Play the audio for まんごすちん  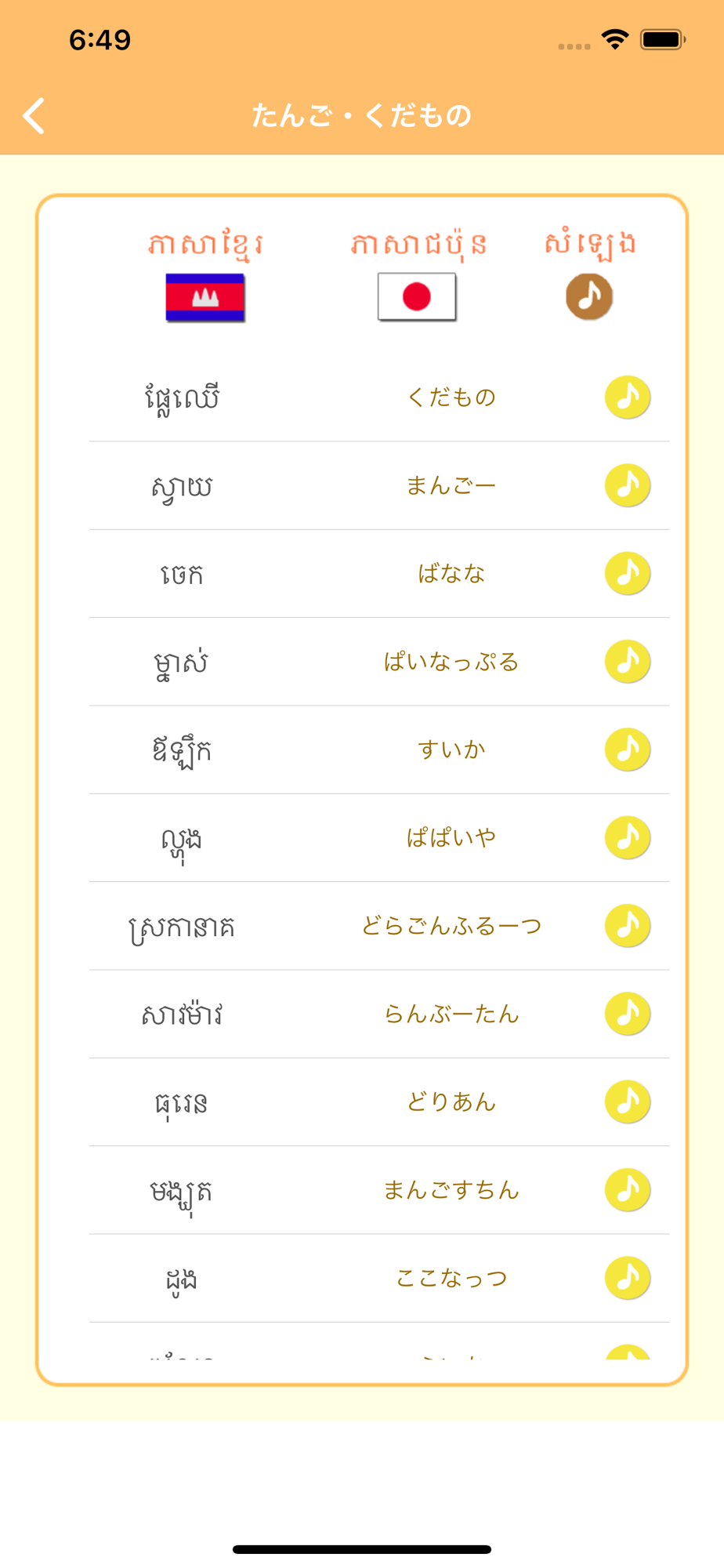coord(628,1190)
